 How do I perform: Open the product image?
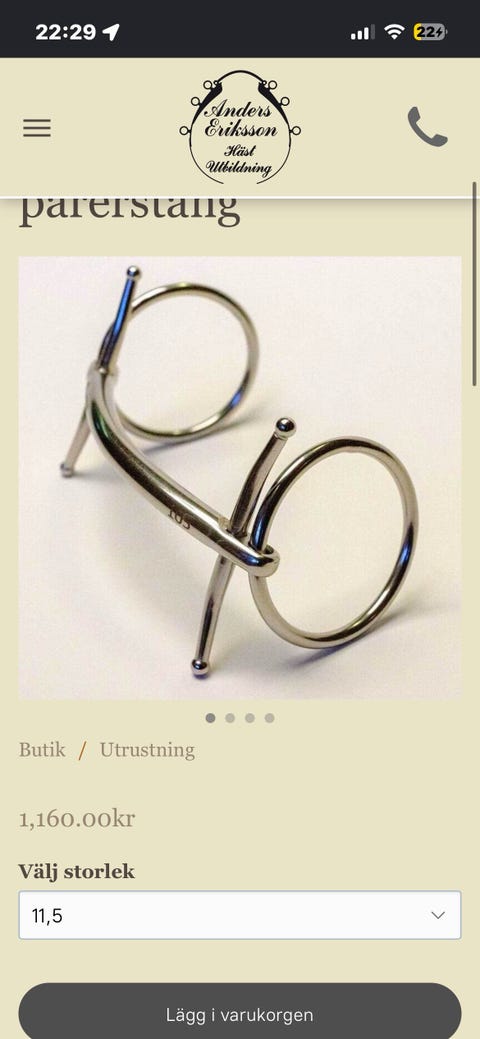click(x=240, y=478)
